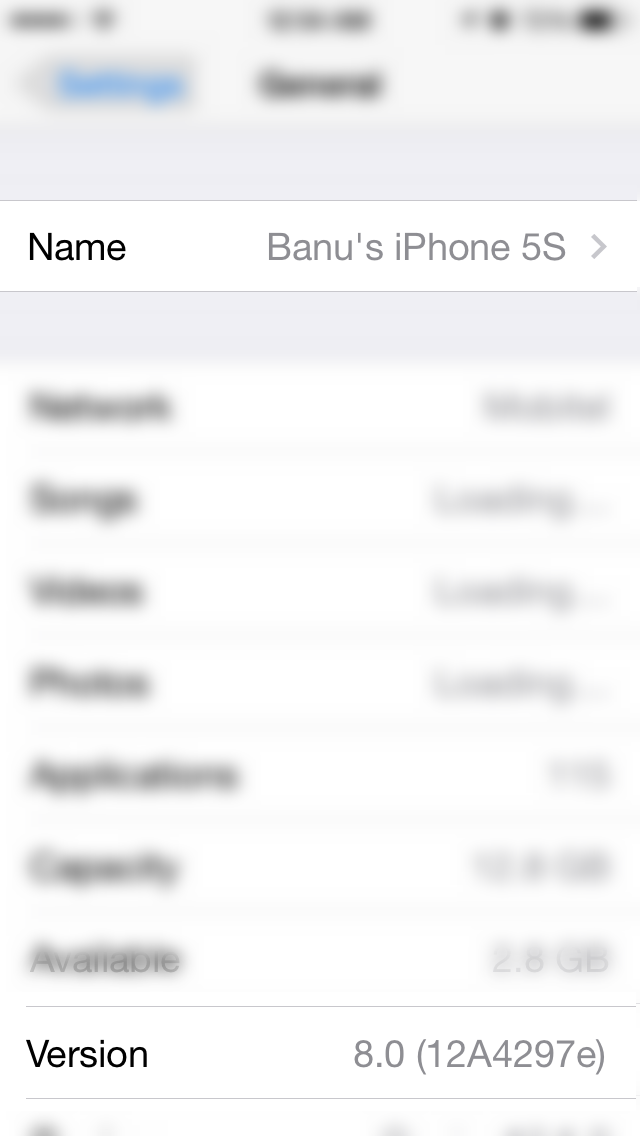Image resolution: width=640 pixels, height=1136 pixels.
Task: Go back to Settings
Action: 112,85
